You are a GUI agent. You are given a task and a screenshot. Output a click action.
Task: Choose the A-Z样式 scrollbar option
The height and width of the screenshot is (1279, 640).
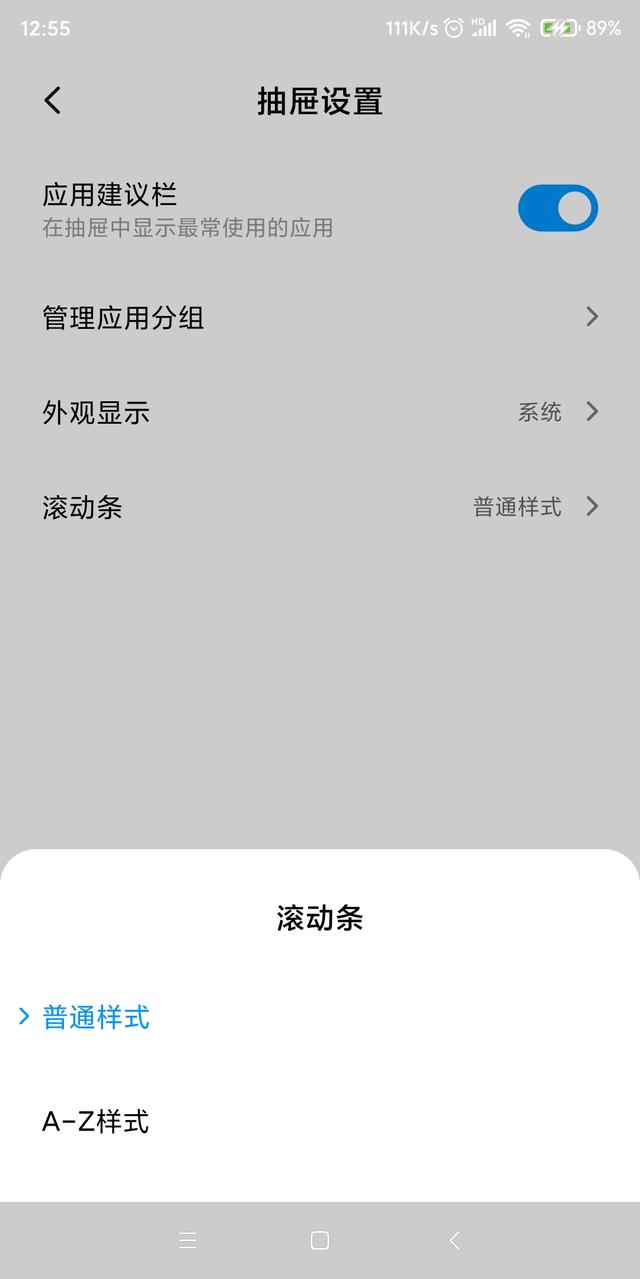320,1122
